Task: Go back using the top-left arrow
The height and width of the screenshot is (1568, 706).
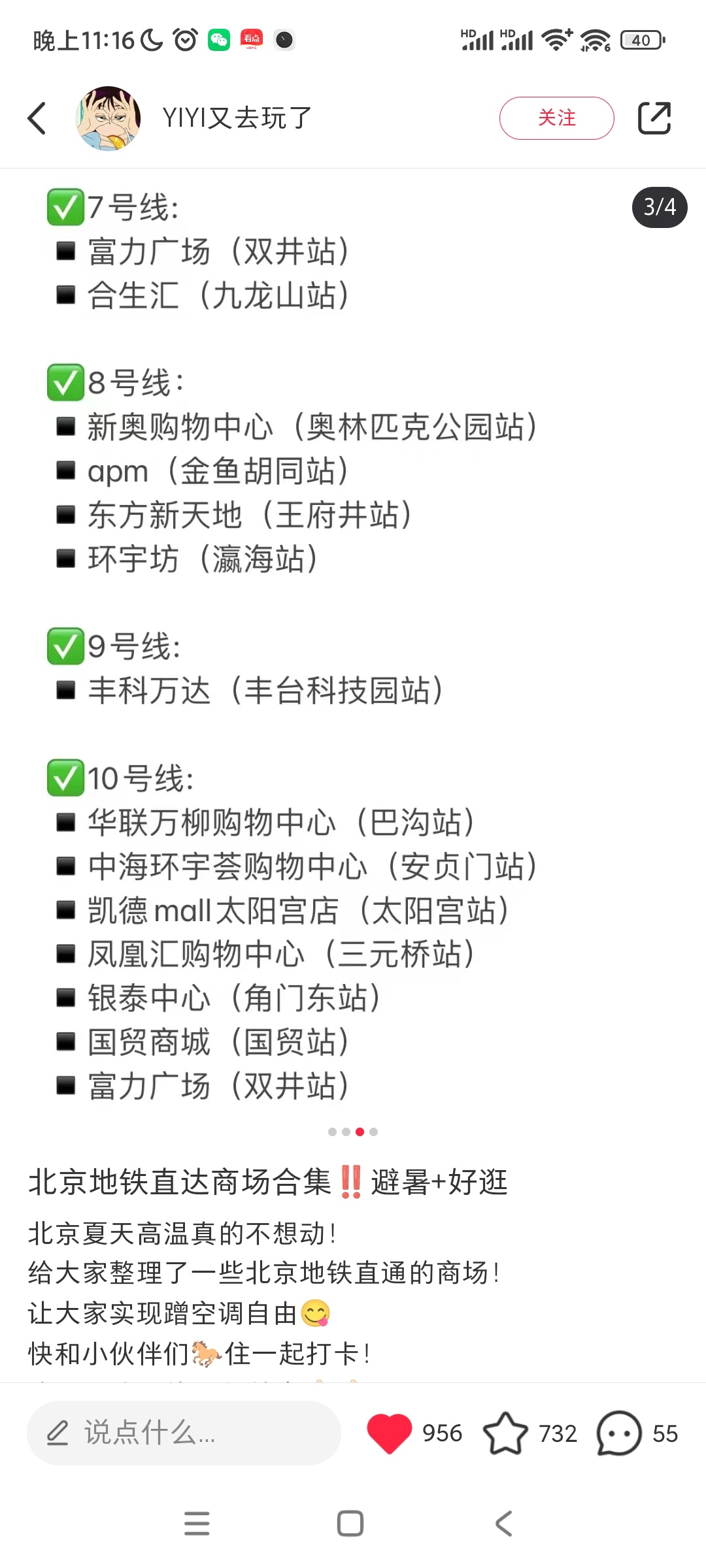Action: point(37,118)
